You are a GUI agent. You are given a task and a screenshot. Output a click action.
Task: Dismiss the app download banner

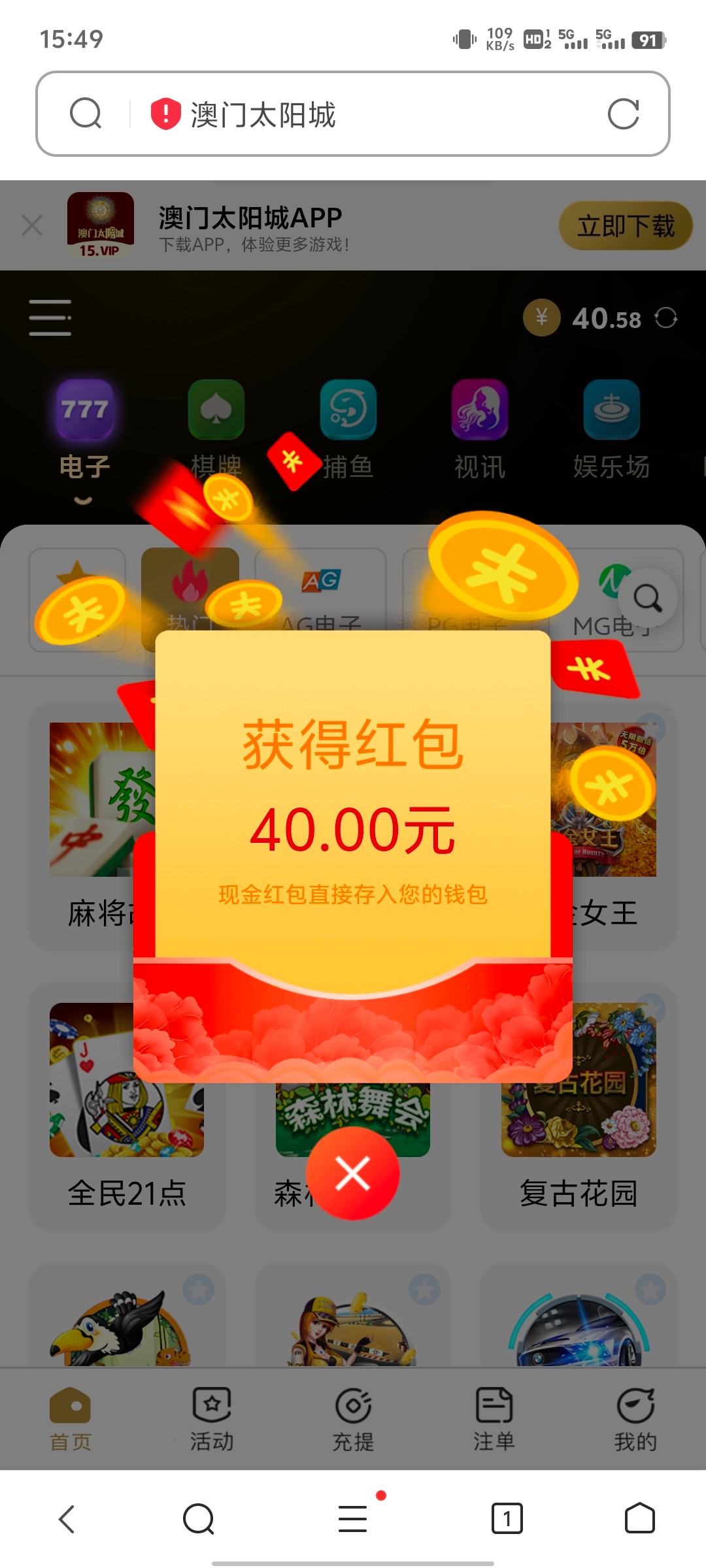pyautogui.click(x=32, y=226)
